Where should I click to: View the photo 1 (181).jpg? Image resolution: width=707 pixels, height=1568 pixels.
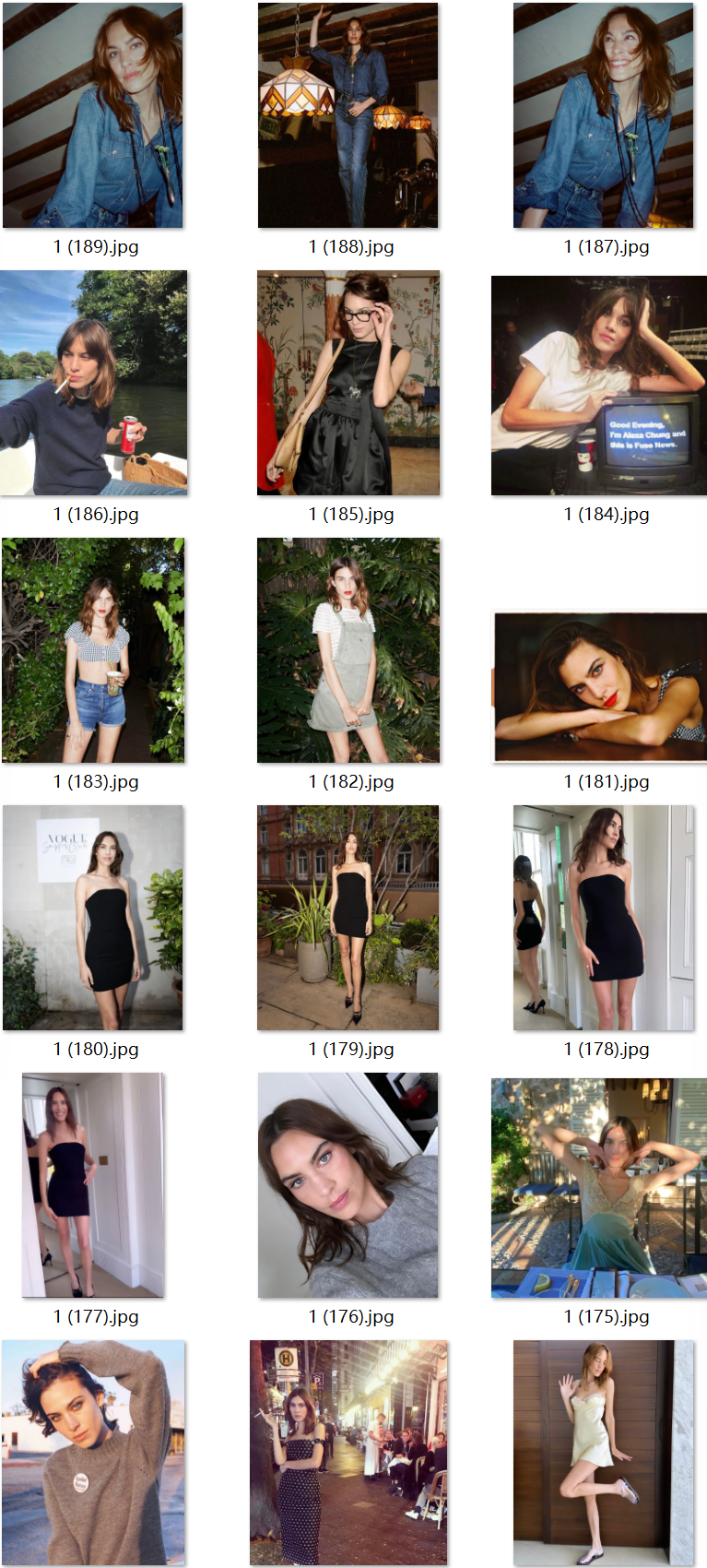point(600,687)
